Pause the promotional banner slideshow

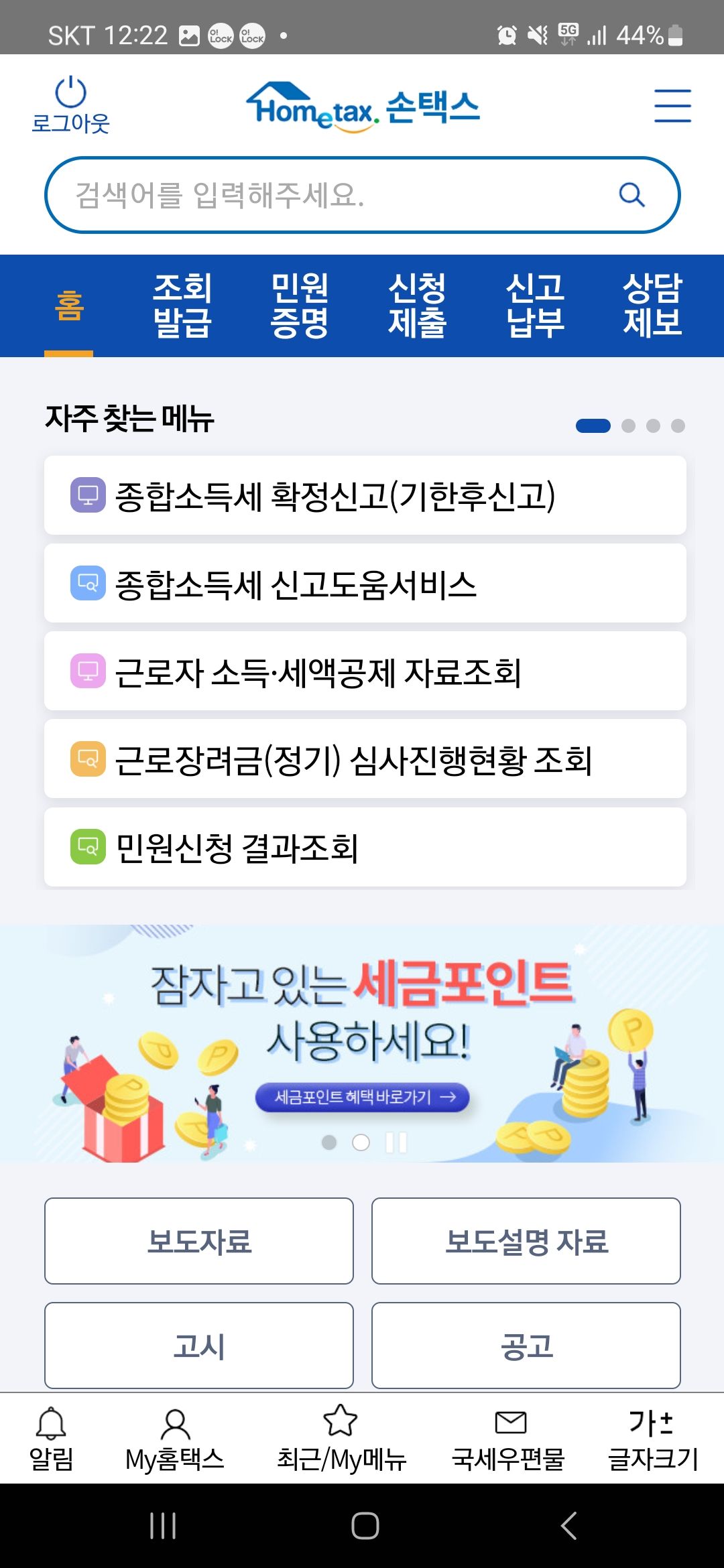click(x=397, y=1143)
